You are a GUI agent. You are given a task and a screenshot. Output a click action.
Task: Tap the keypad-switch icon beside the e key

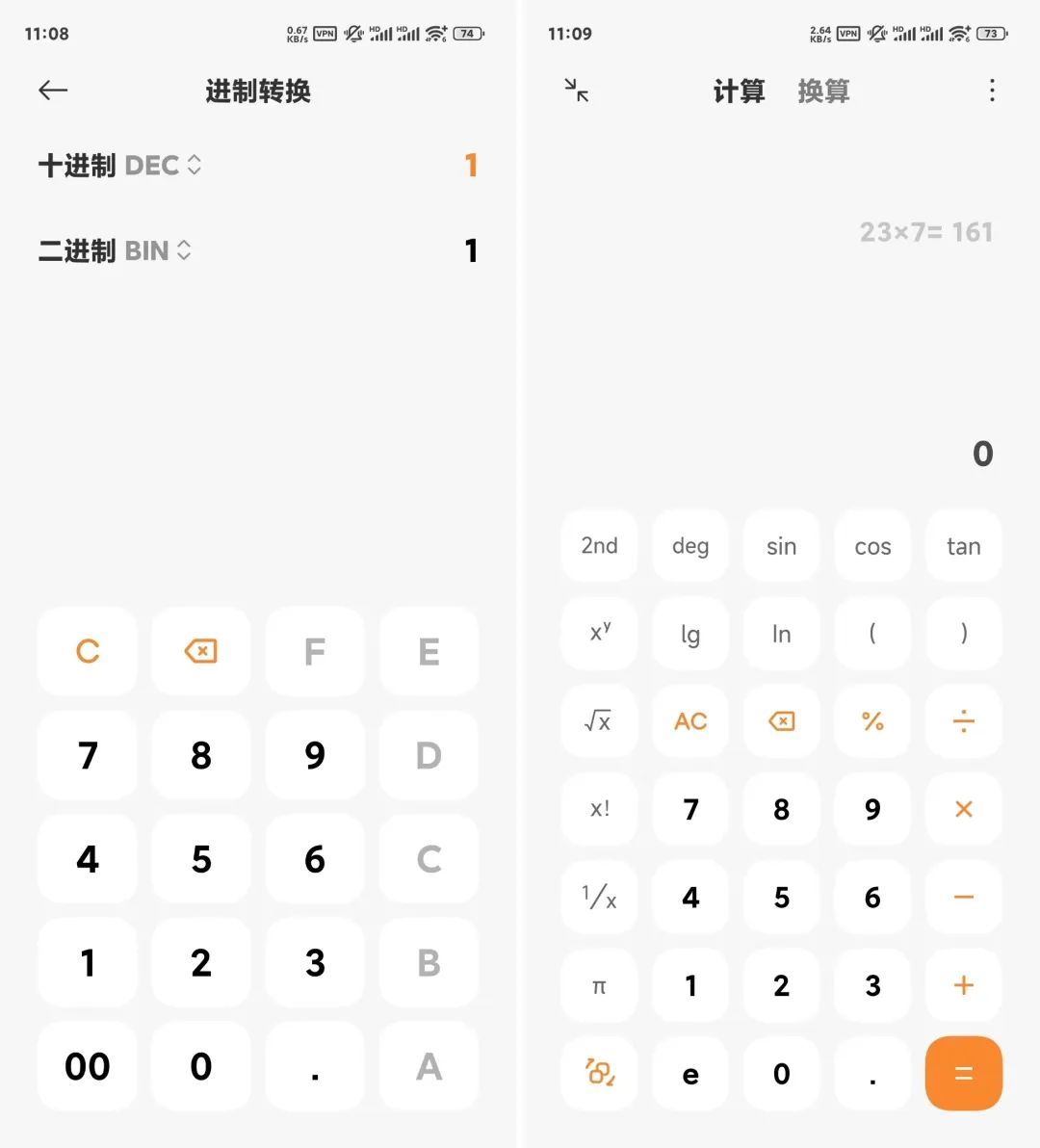tap(599, 1074)
